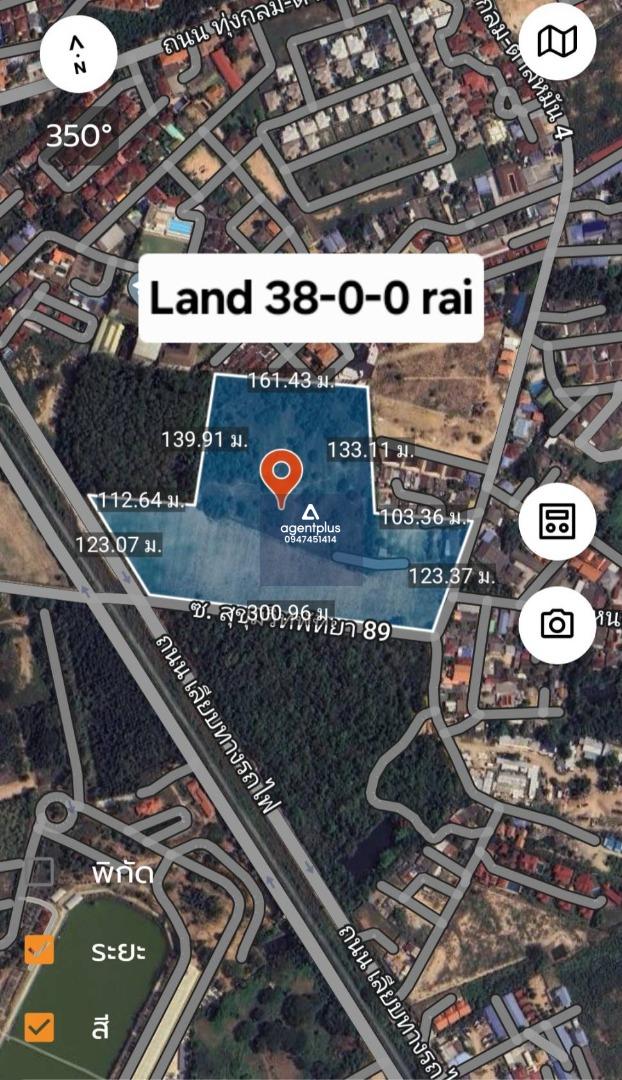The height and width of the screenshot is (1080, 622).
Task: Uncheck the ระยะ distance checkbox
Action: pyautogui.click(x=39, y=950)
